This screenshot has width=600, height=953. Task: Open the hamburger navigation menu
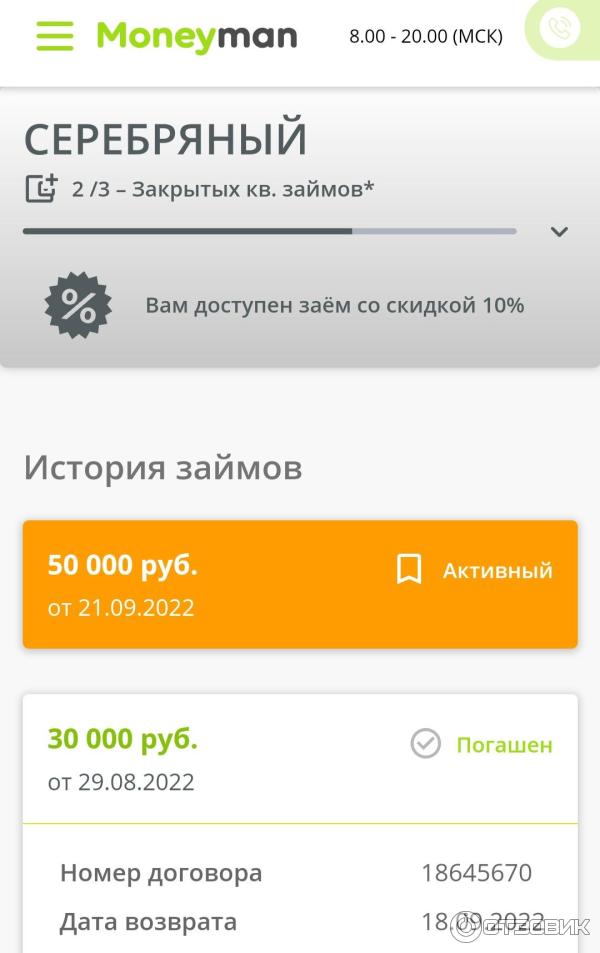55,36
